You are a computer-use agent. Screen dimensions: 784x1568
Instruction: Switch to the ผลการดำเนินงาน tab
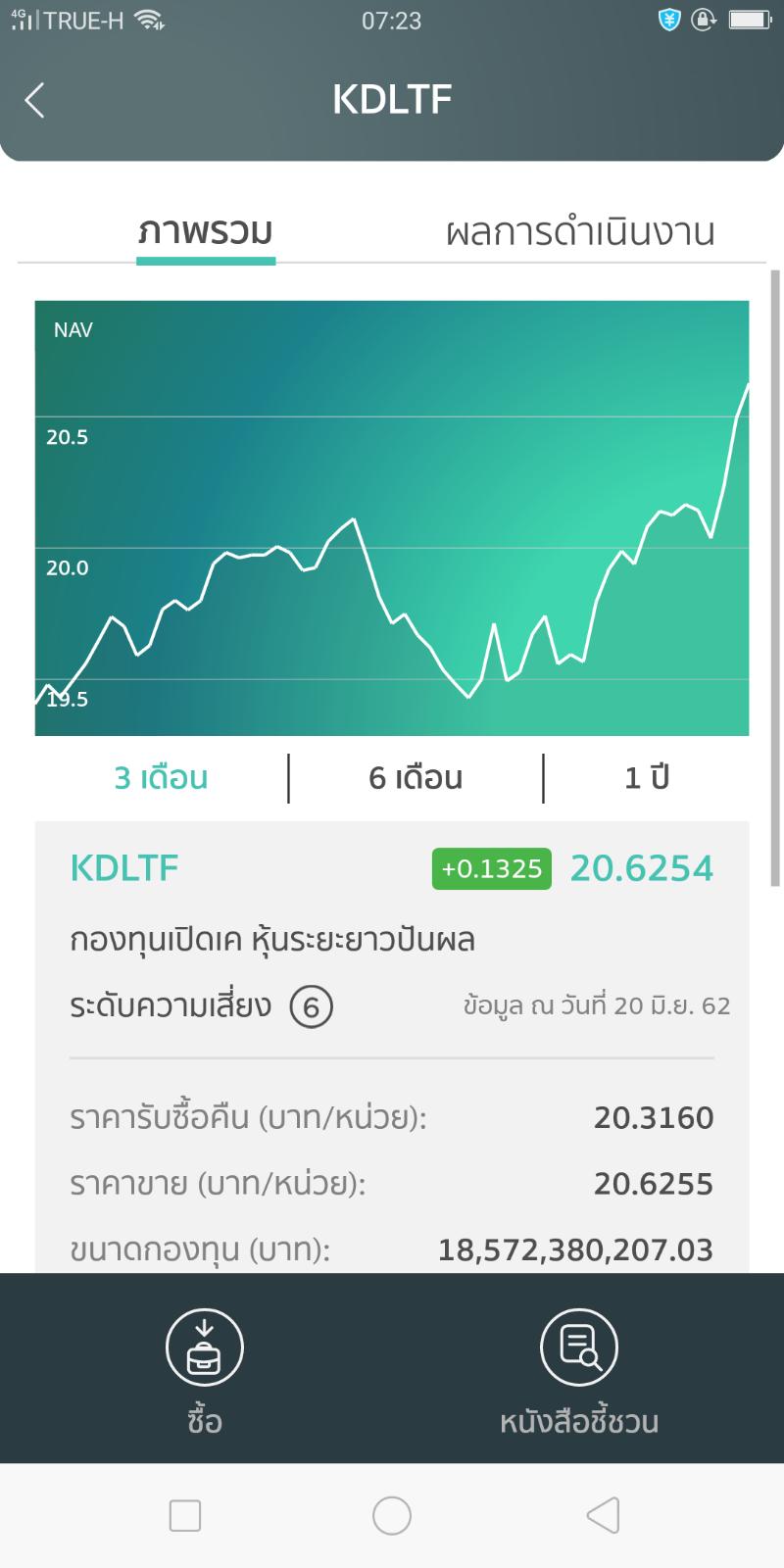pos(579,232)
